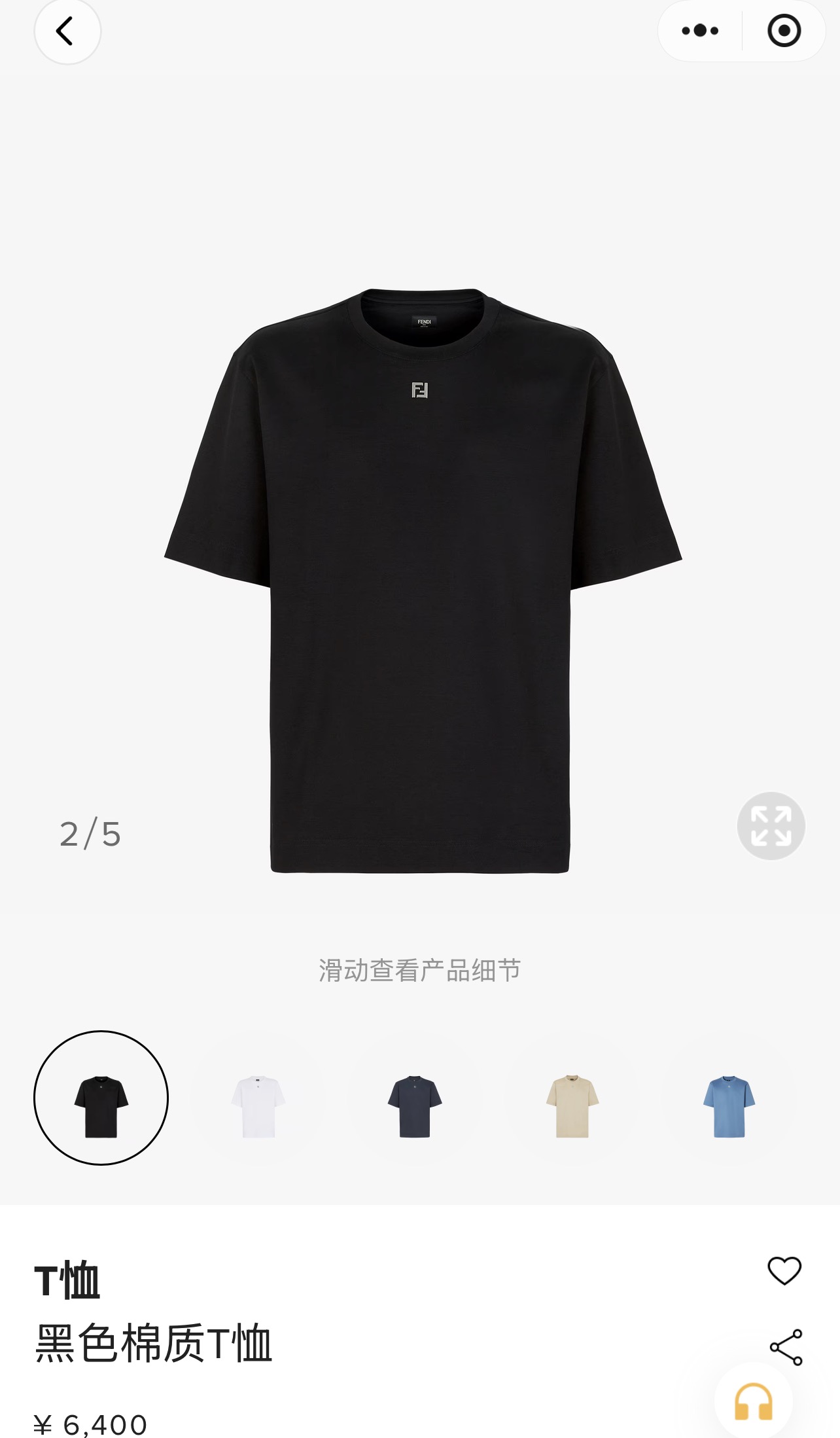Select the white T-shirt color
The height and width of the screenshot is (1438, 840).
pyautogui.click(x=258, y=1106)
